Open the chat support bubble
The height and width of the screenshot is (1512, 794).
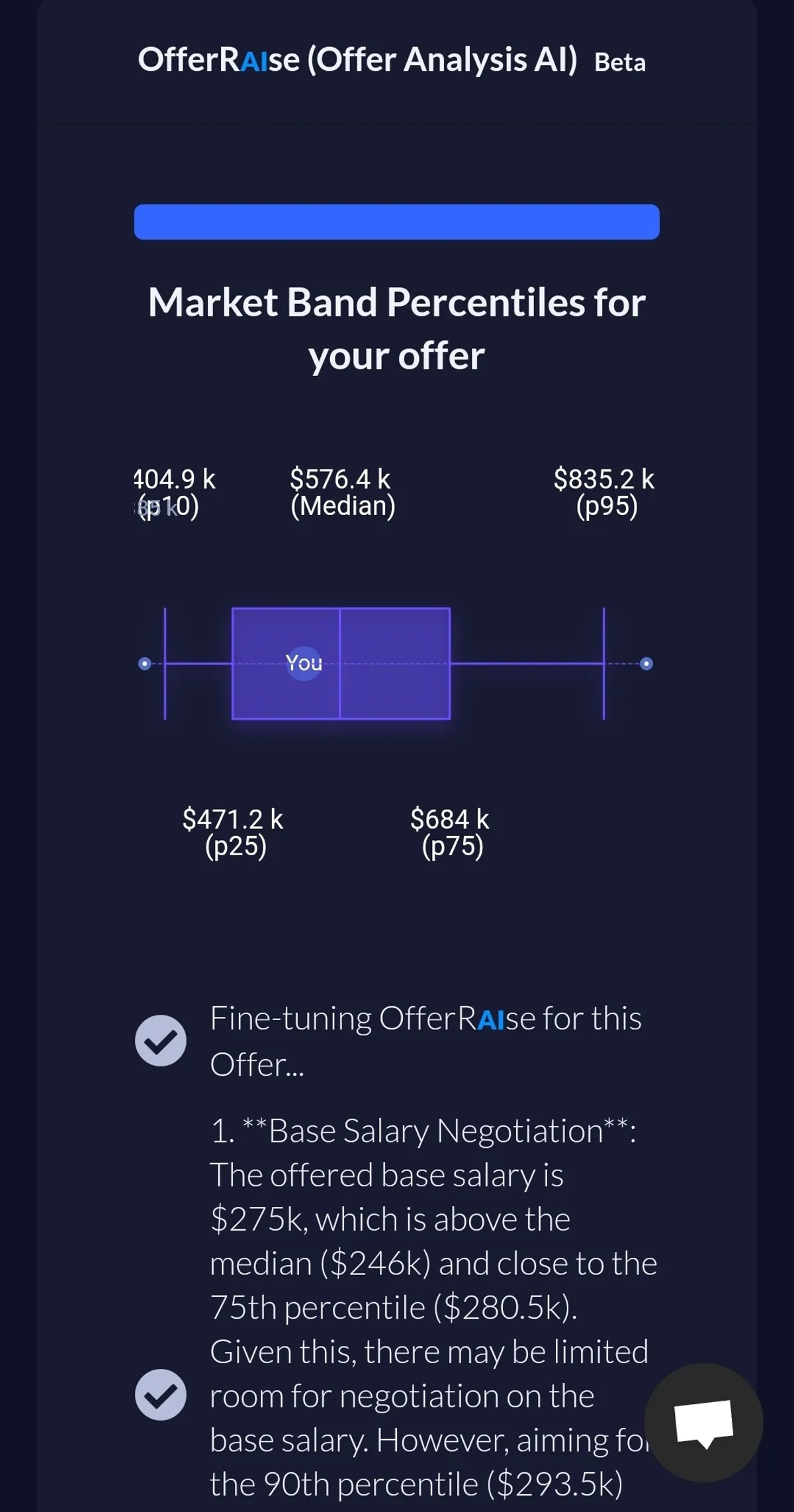[x=703, y=1422]
